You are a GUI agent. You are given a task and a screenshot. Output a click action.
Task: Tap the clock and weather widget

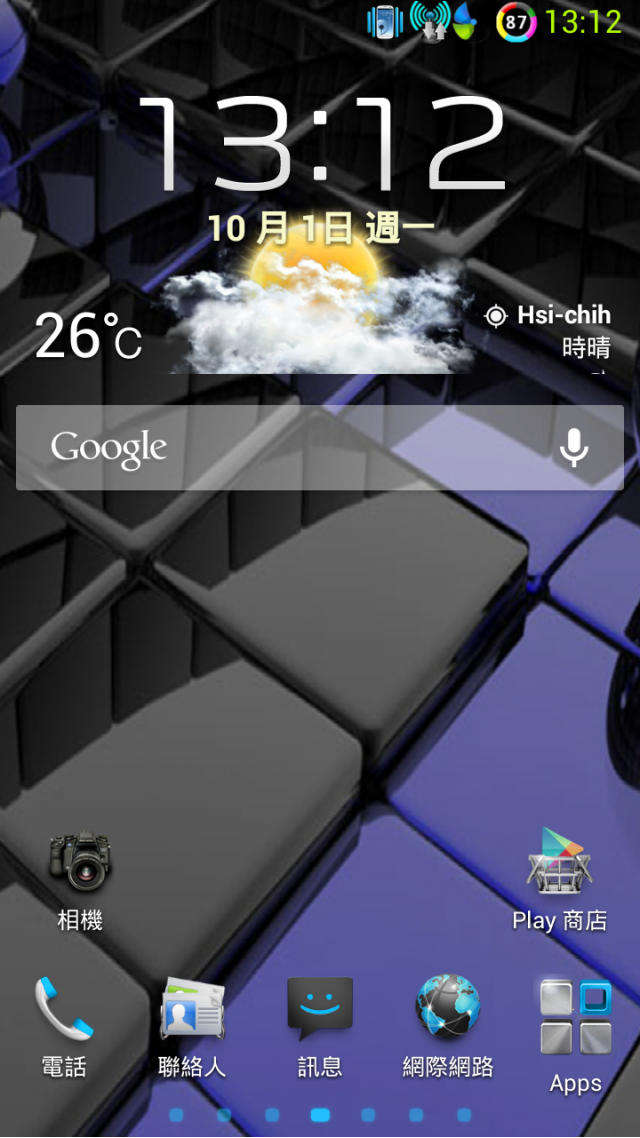click(320, 160)
